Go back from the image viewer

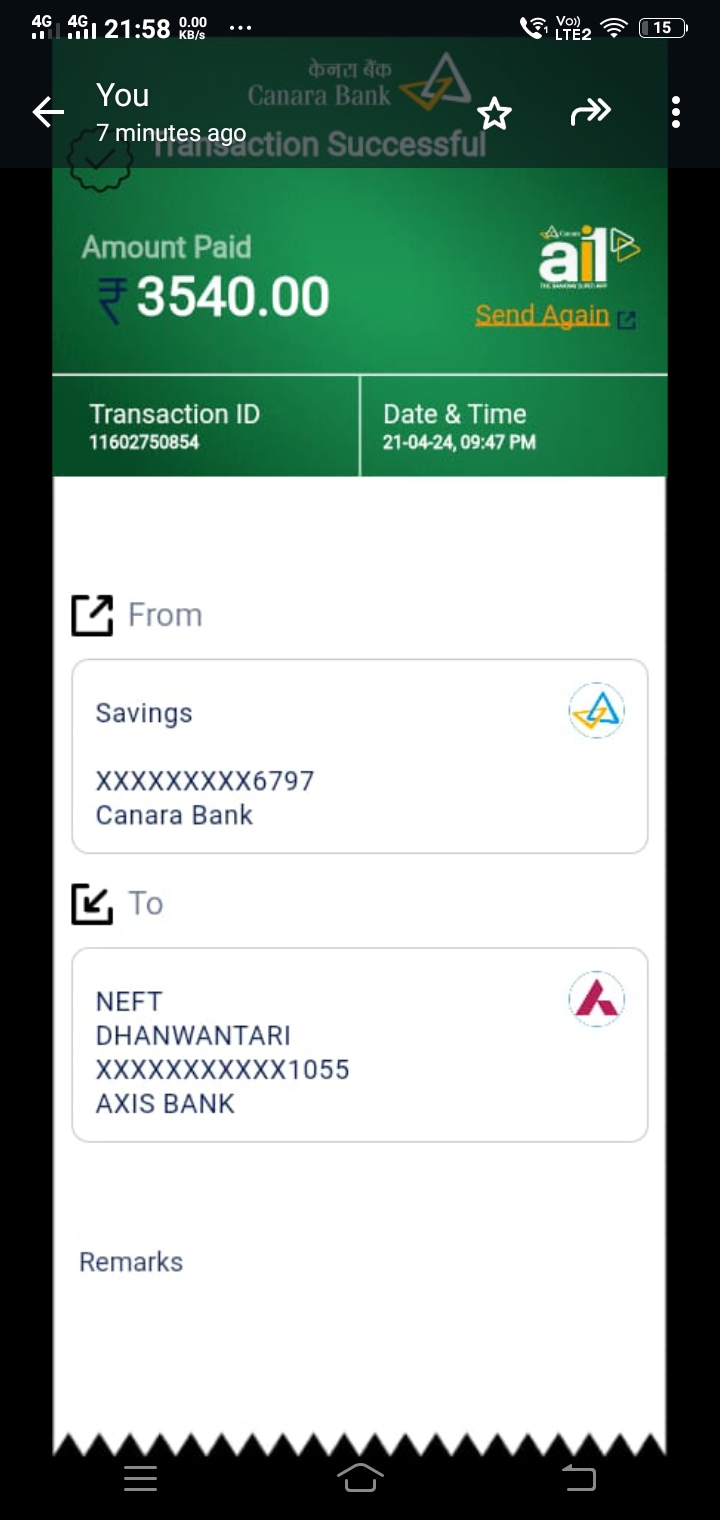coord(48,113)
